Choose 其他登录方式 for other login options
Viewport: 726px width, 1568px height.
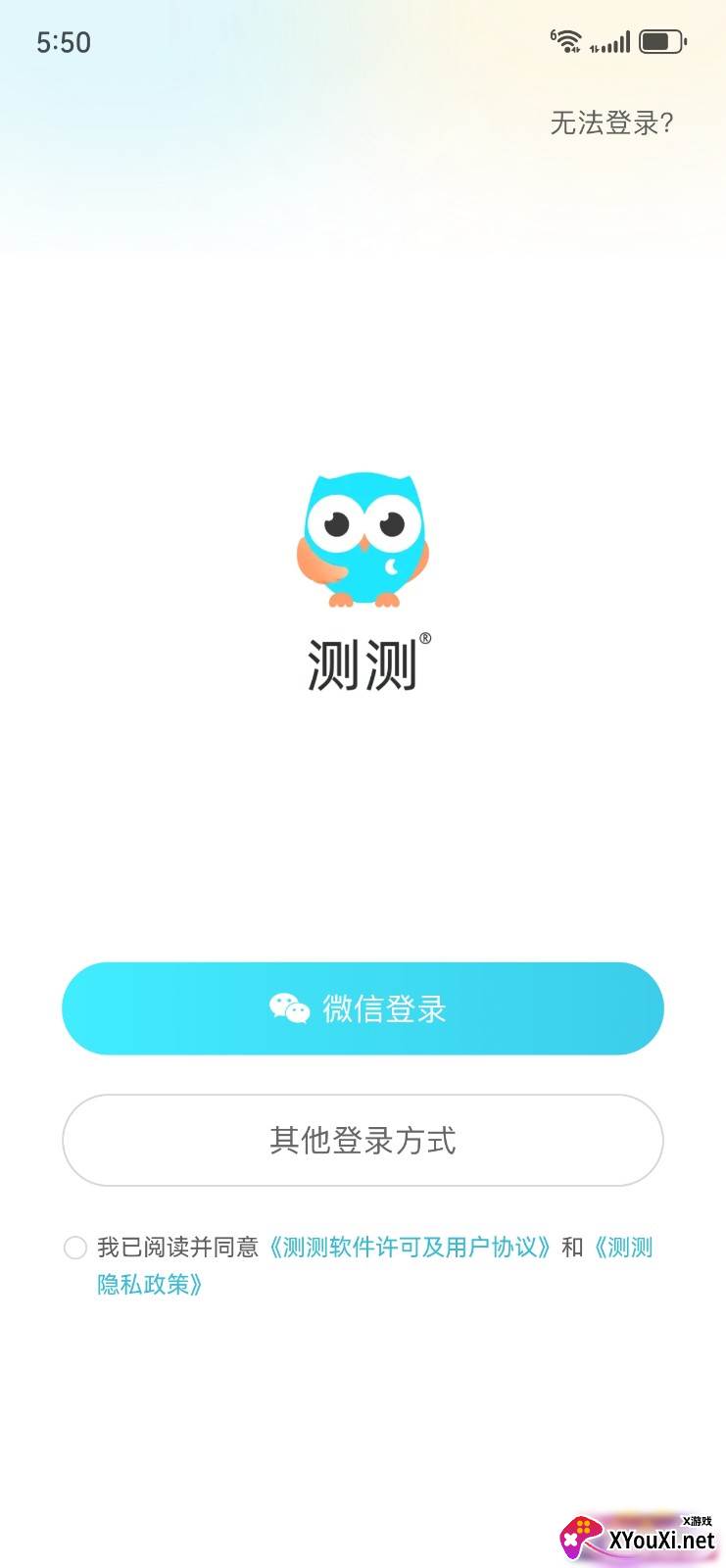click(363, 1140)
